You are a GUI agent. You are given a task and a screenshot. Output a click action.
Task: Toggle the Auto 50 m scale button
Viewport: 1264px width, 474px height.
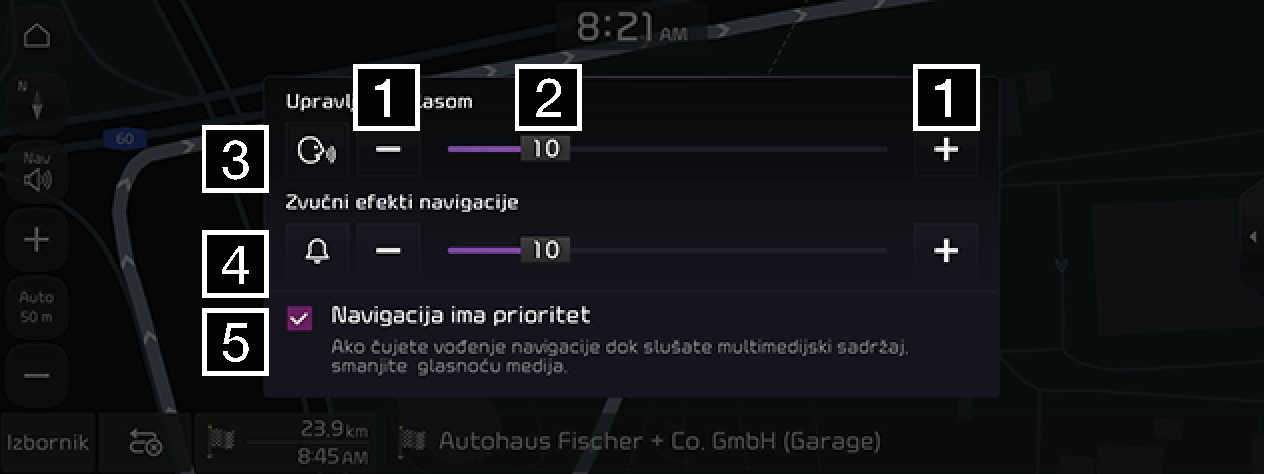[x=36, y=307]
